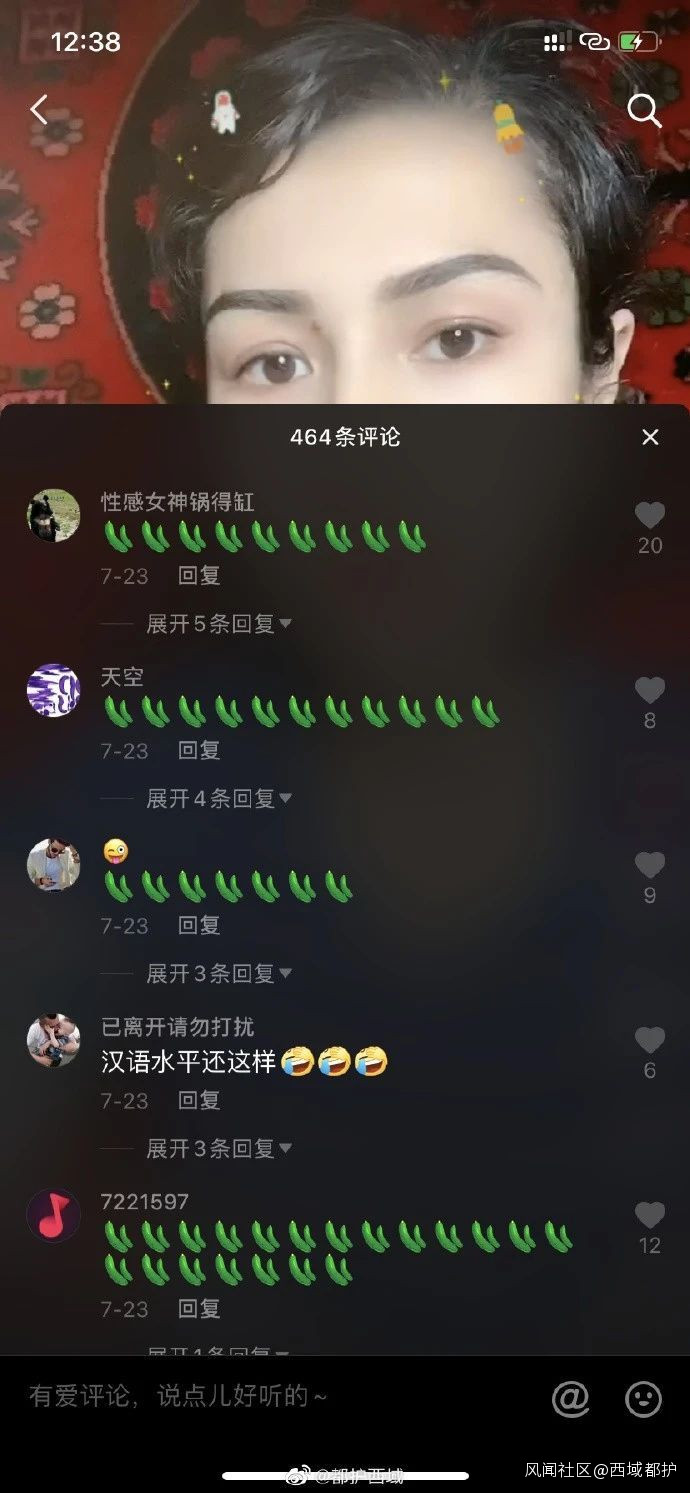Open 已离开请勿打扰's profile avatar
Image resolution: width=690 pixels, height=1493 pixels.
(x=53, y=1040)
